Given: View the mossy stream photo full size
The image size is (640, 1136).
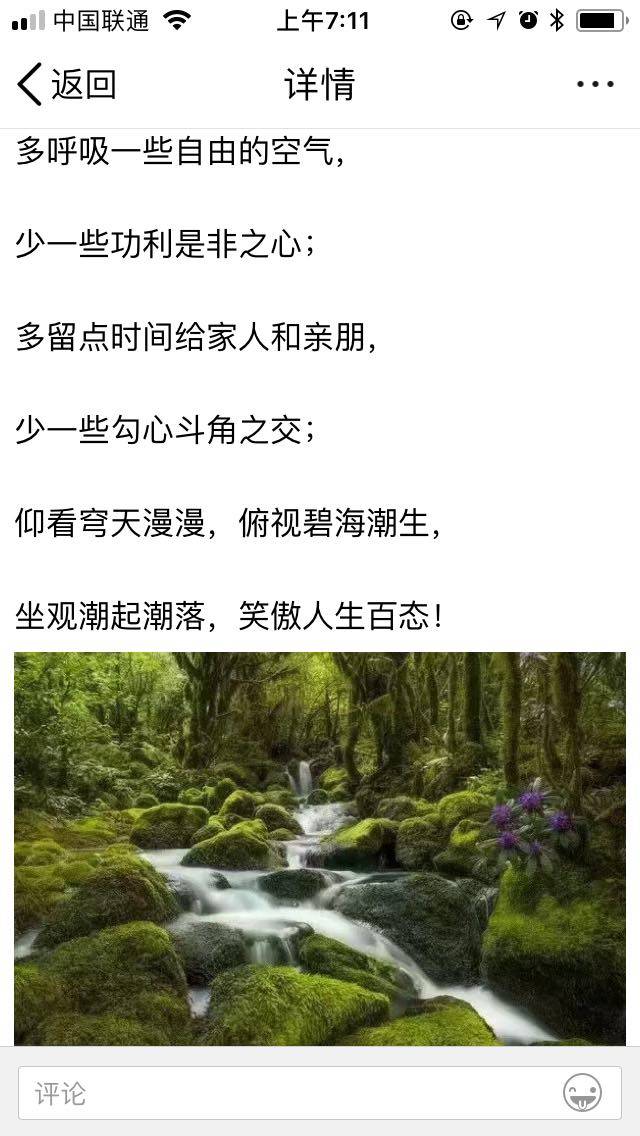Looking at the screenshot, I should (320, 848).
